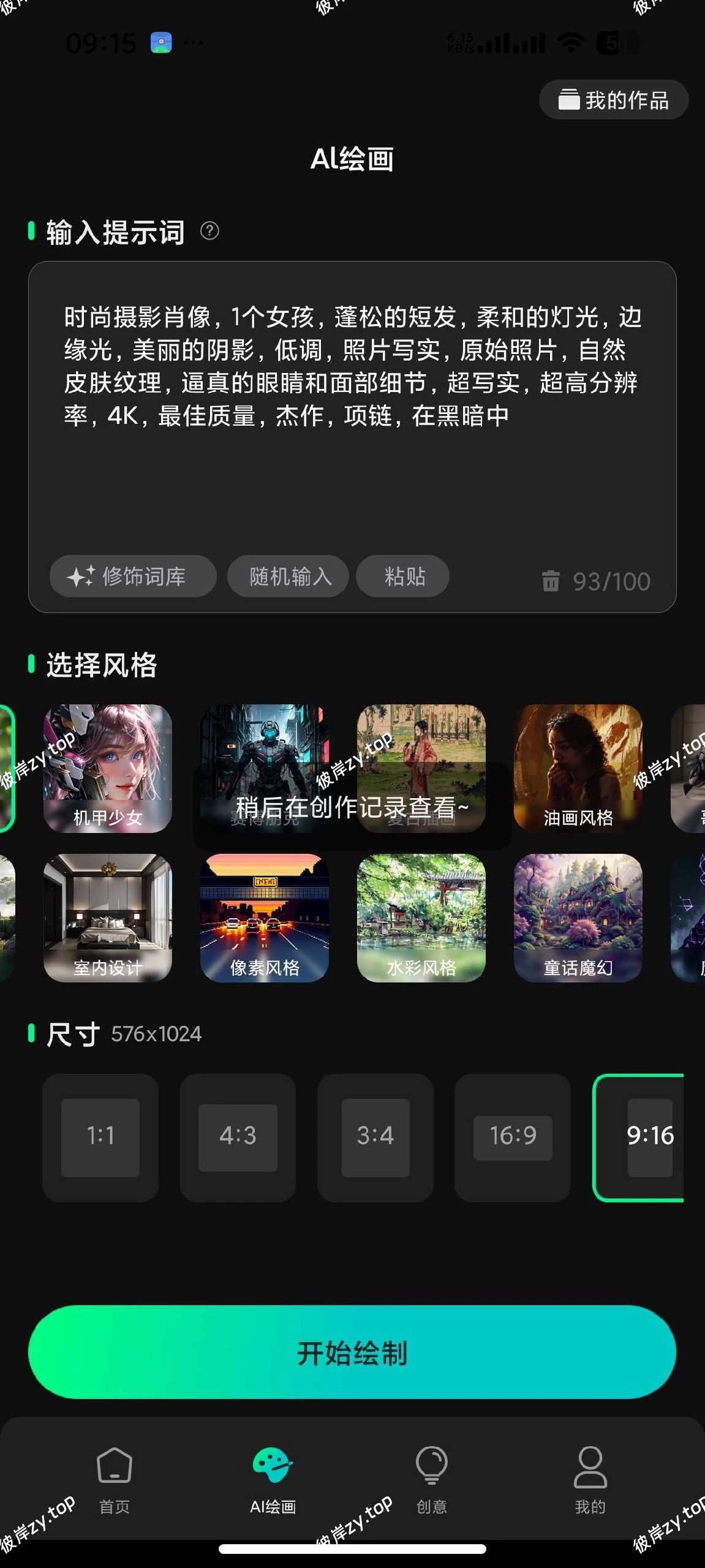Clear the prompt using the trash icon
705x1568 pixels.
551,581
